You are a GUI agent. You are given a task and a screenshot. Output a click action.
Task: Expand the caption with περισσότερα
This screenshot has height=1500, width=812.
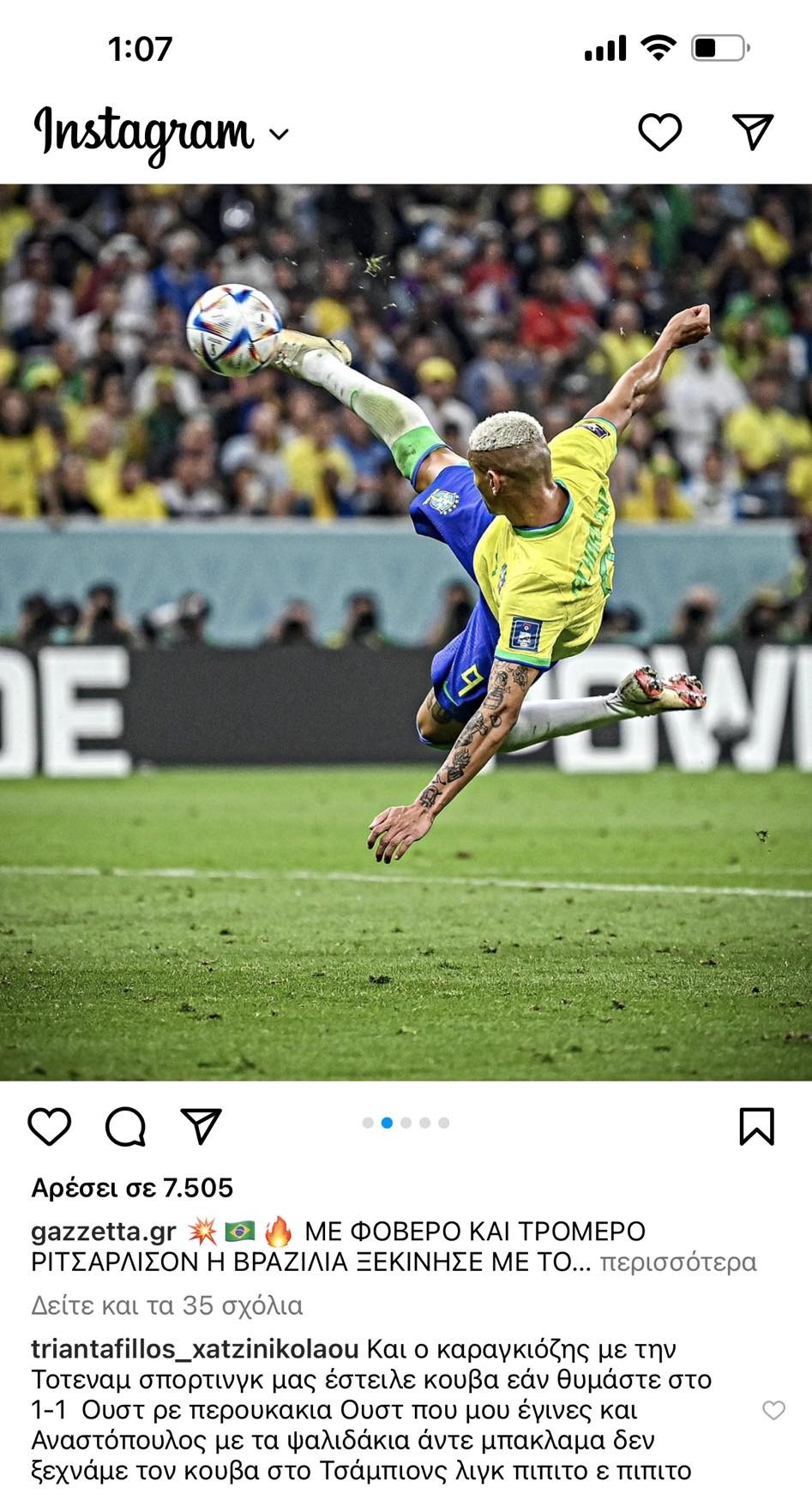677,1262
